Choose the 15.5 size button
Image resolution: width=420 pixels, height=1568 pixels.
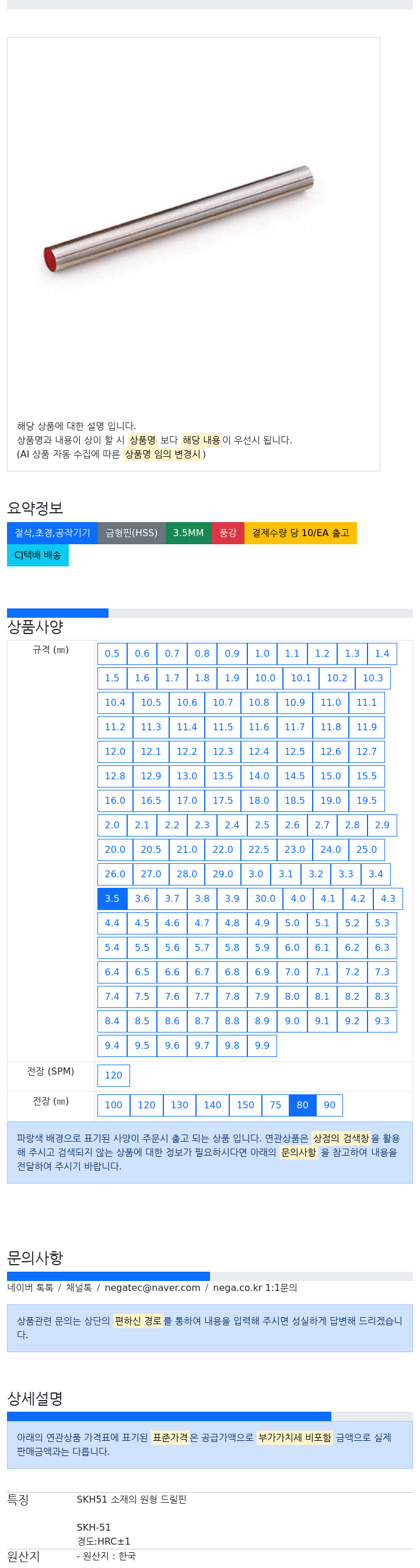click(366, 776)
